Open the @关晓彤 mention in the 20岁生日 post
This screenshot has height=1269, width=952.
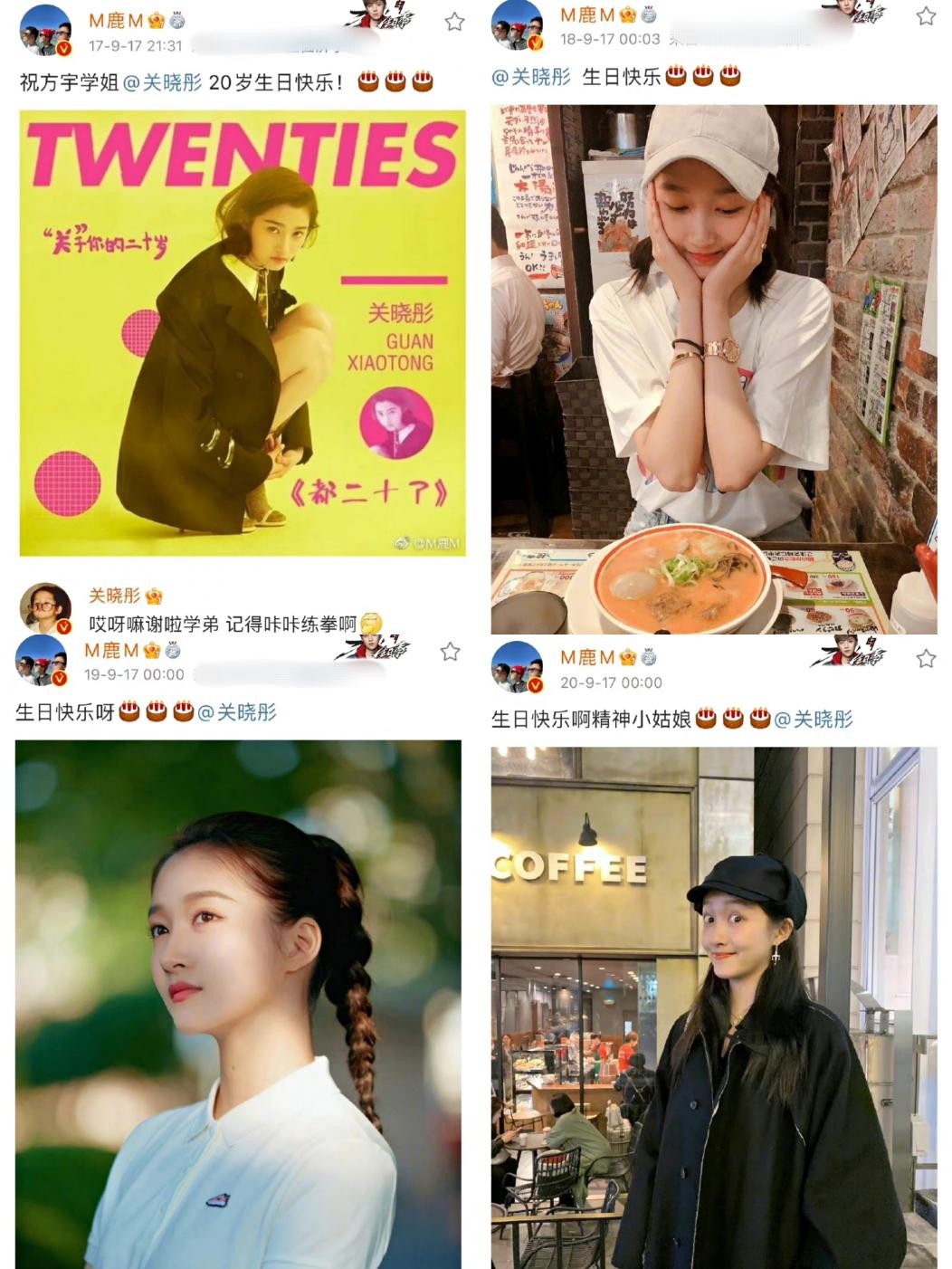pos(164,80)
